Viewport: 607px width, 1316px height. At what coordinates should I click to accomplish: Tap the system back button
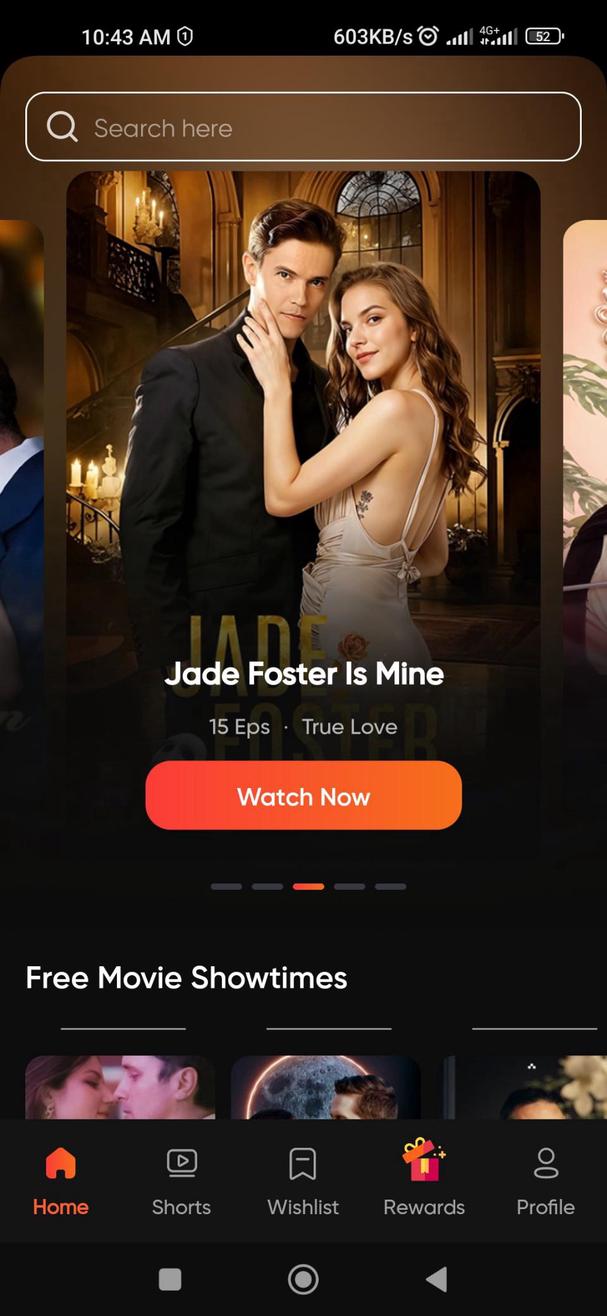click(x=436, y=1279)
